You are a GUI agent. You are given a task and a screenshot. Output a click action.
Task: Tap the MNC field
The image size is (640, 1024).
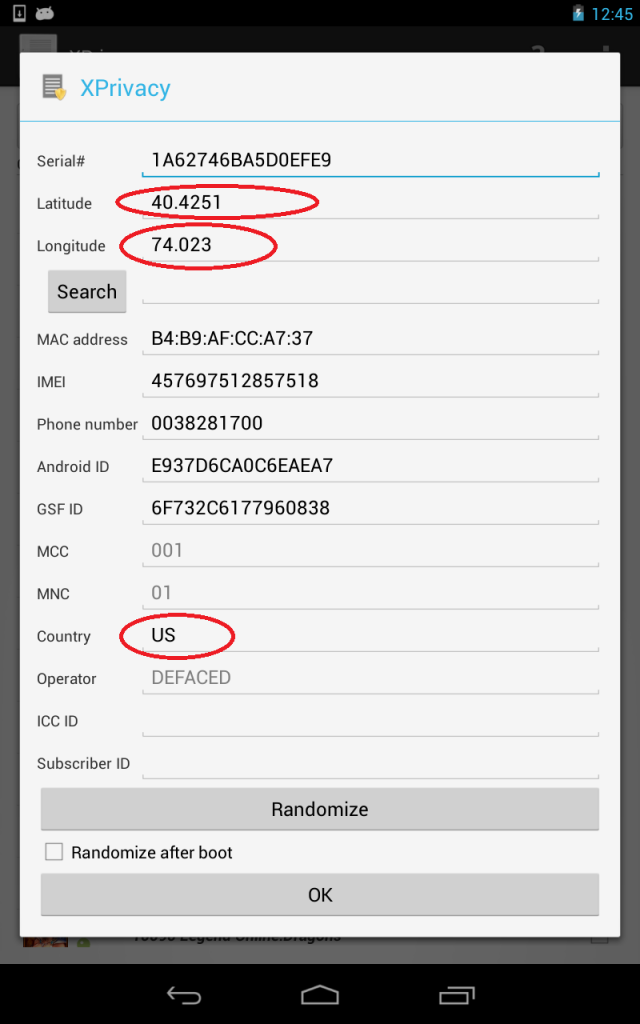click(370, 593)
